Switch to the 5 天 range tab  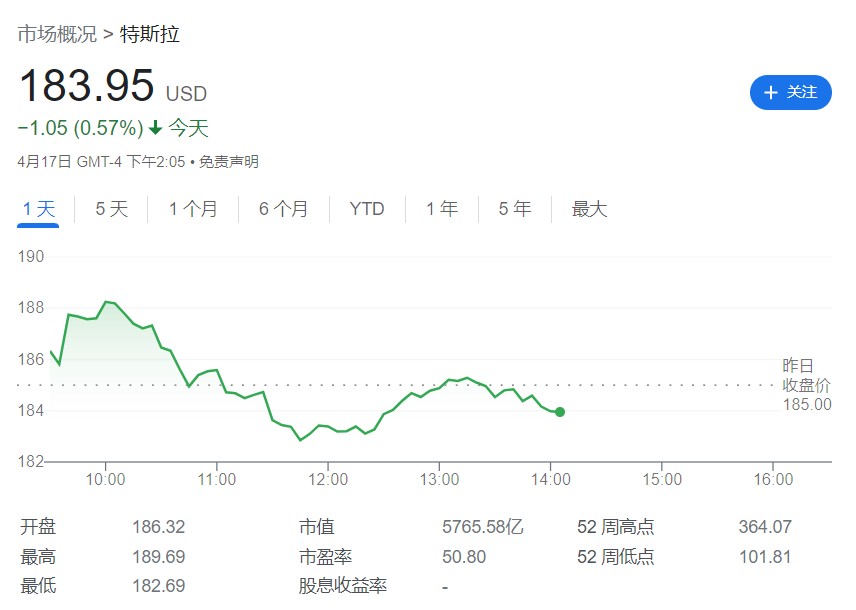112,209
